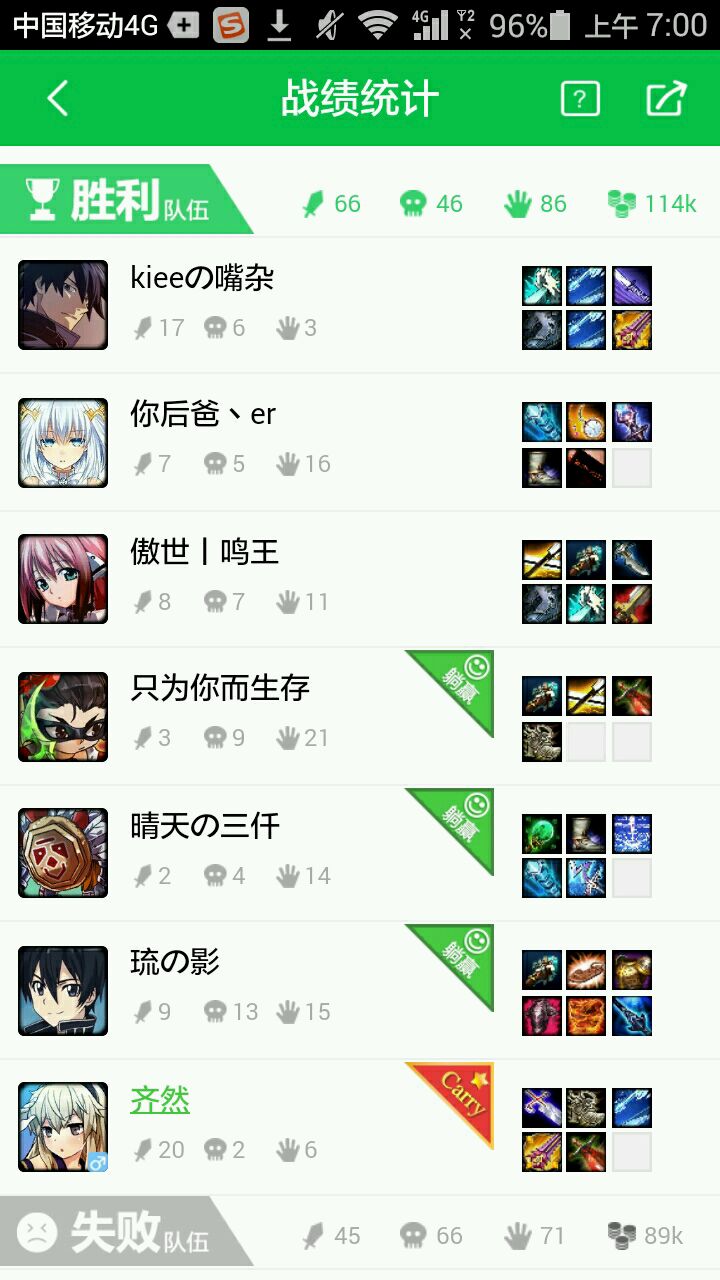
Task: Open player 你后爸丶er's row
Action: click(x=300, y=442)
